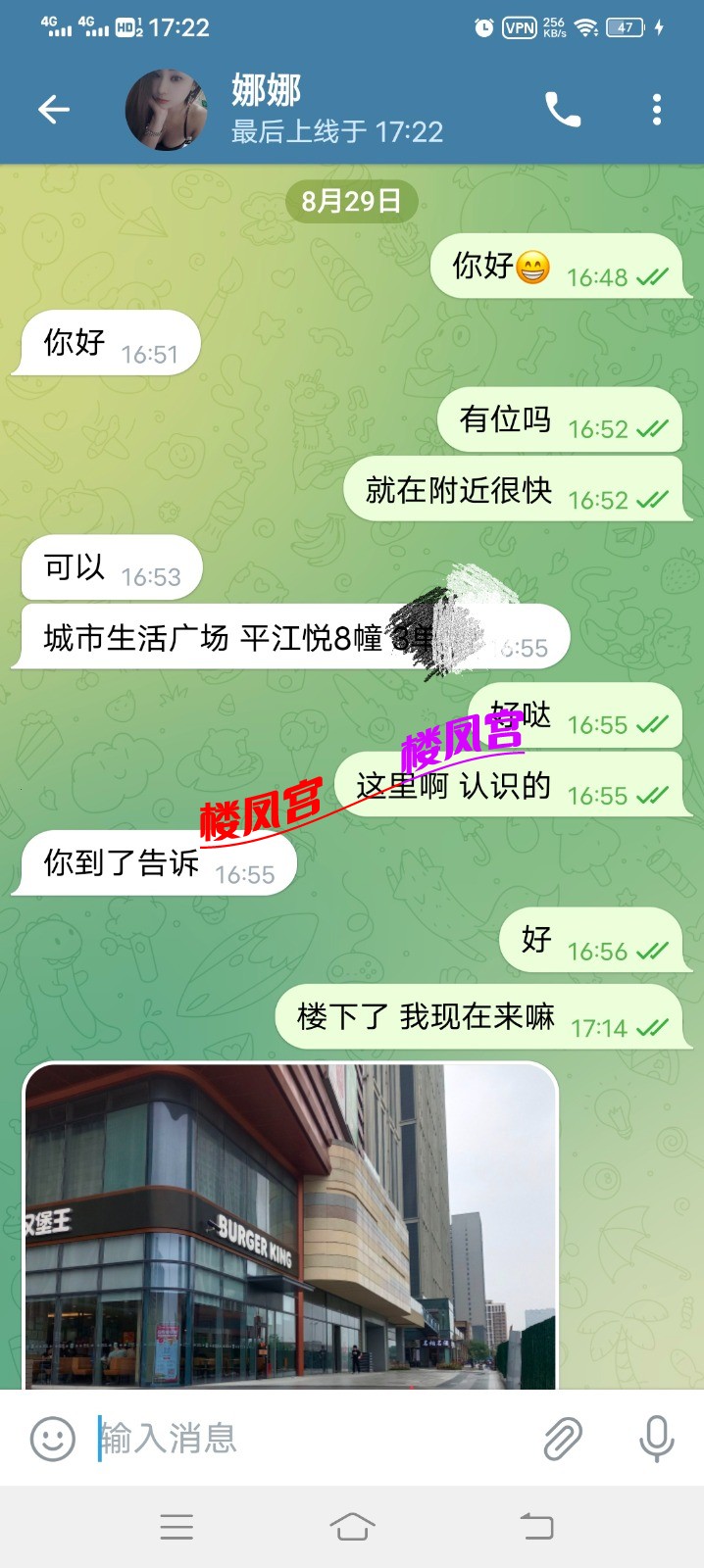The image size is (704, 1568).
Task: Start a voice call with 娜娜
Action: coord(563,110)
